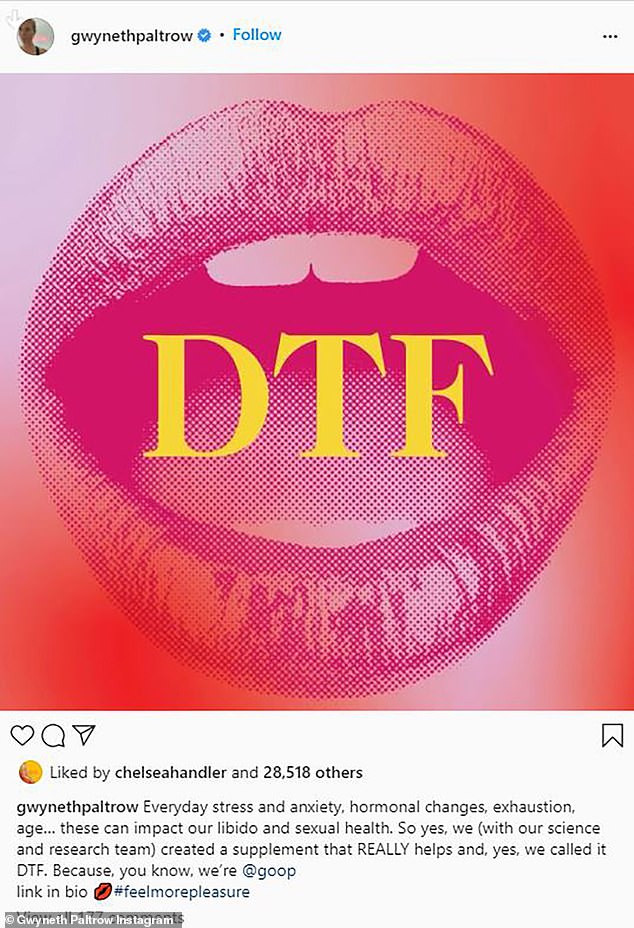The width and height of the screenshot is (634, 928).
Task: Save the post with bookmark icon
Action: 611,736
